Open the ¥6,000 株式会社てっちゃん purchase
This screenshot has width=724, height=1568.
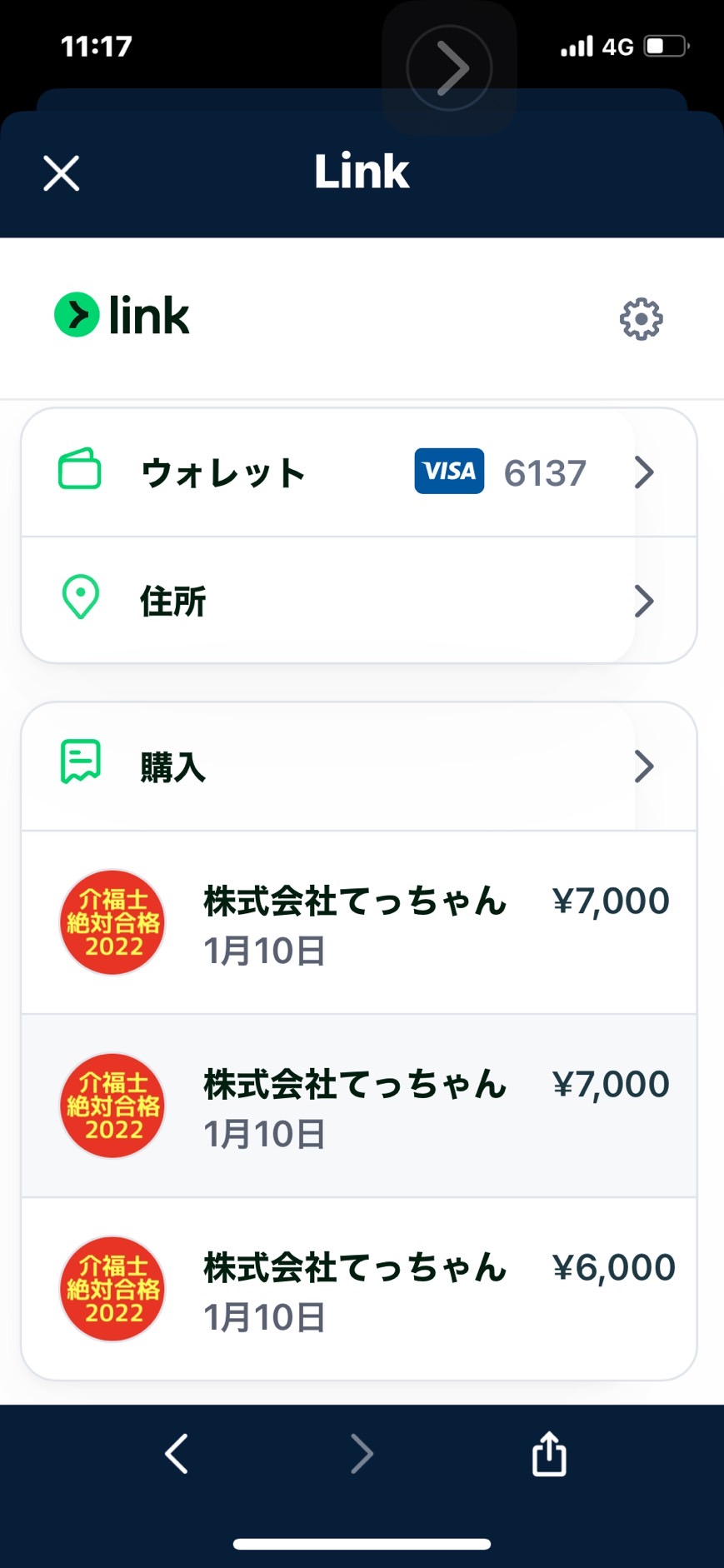[358, 1289]
